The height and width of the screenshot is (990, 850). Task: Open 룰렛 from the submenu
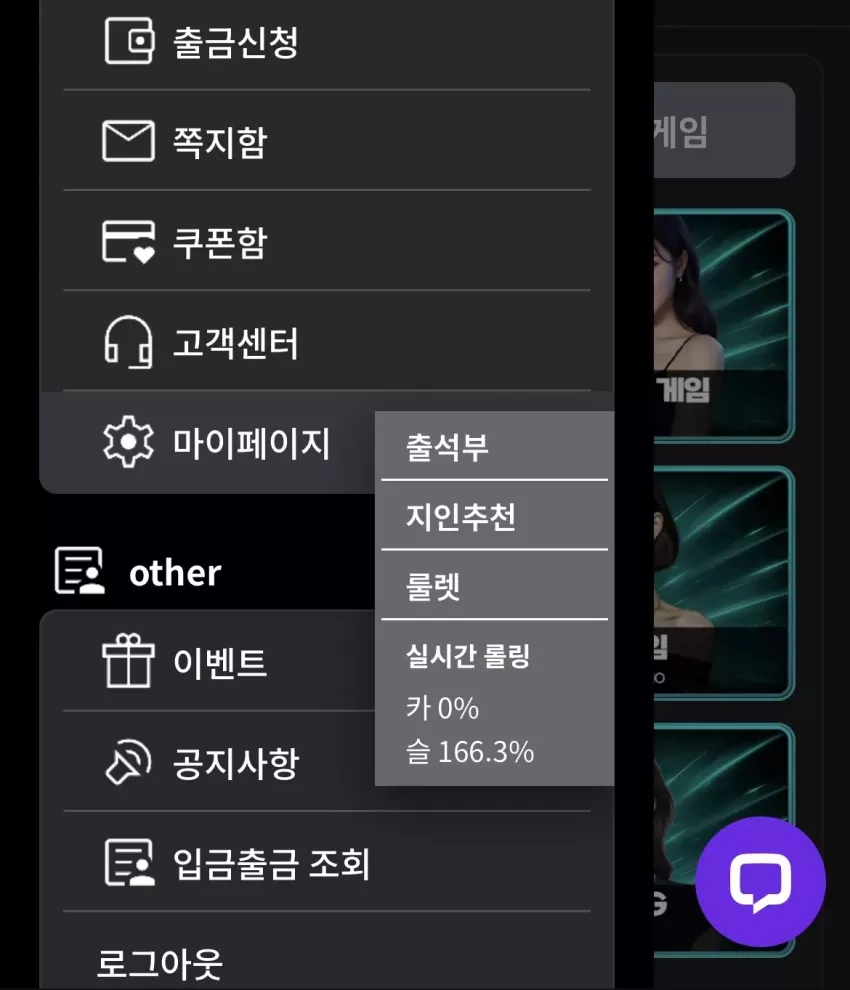pyautogui.click(x=494, y=586)
